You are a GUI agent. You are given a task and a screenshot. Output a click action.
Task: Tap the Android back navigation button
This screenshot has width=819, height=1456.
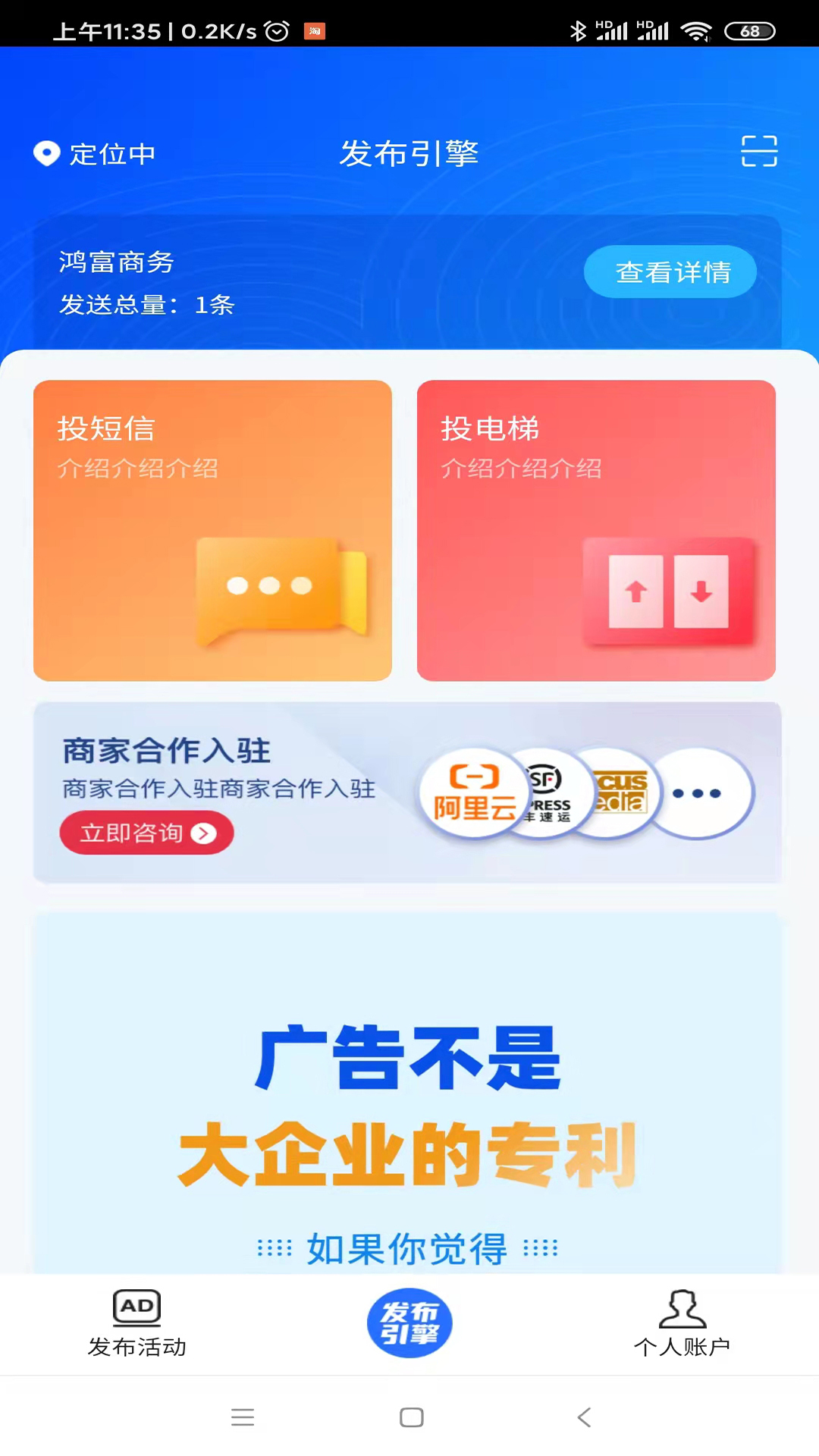click(x=583, y=1417)
